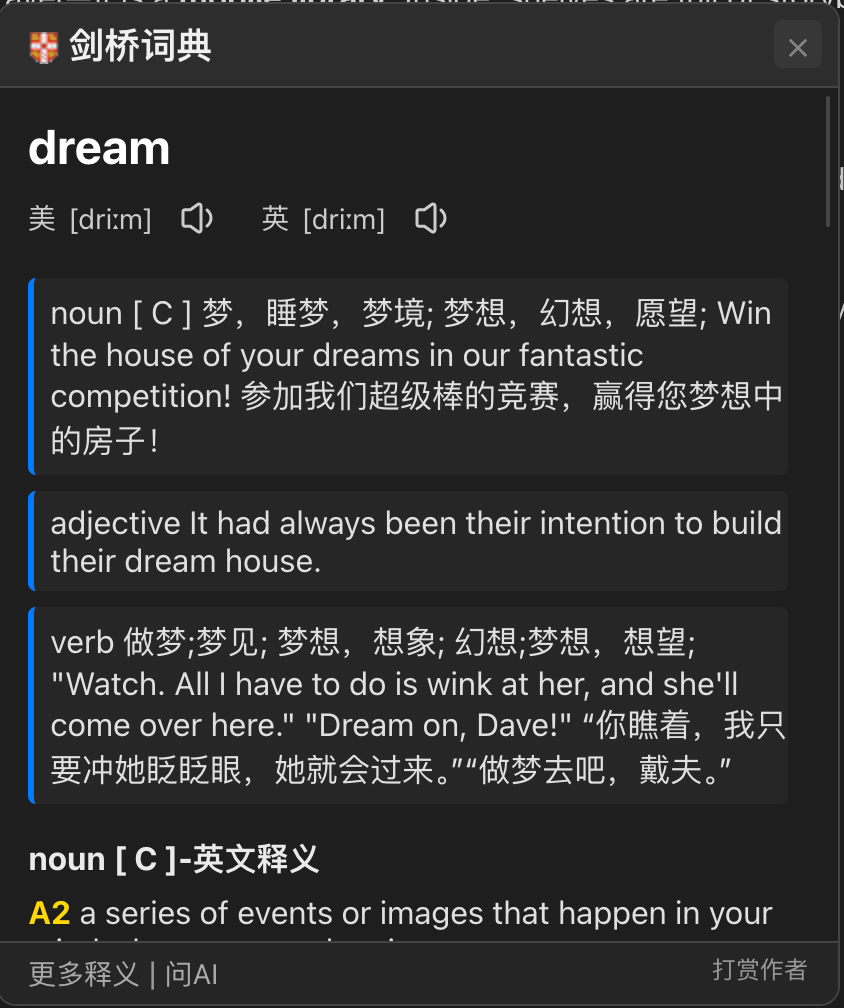Play the American pronunciation of dream
Viewport: 844px width, 1008px height.
point(197,219)
